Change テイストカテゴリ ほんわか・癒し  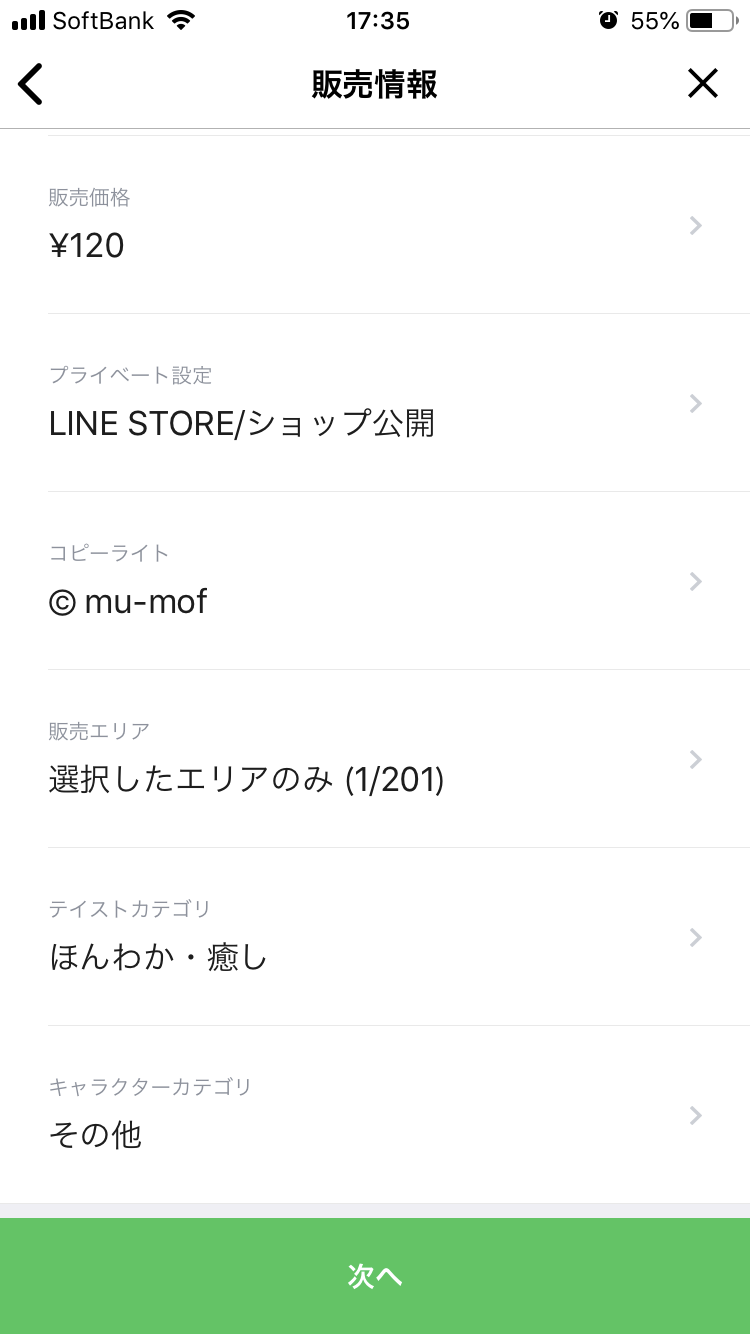(x=375, y=937)
